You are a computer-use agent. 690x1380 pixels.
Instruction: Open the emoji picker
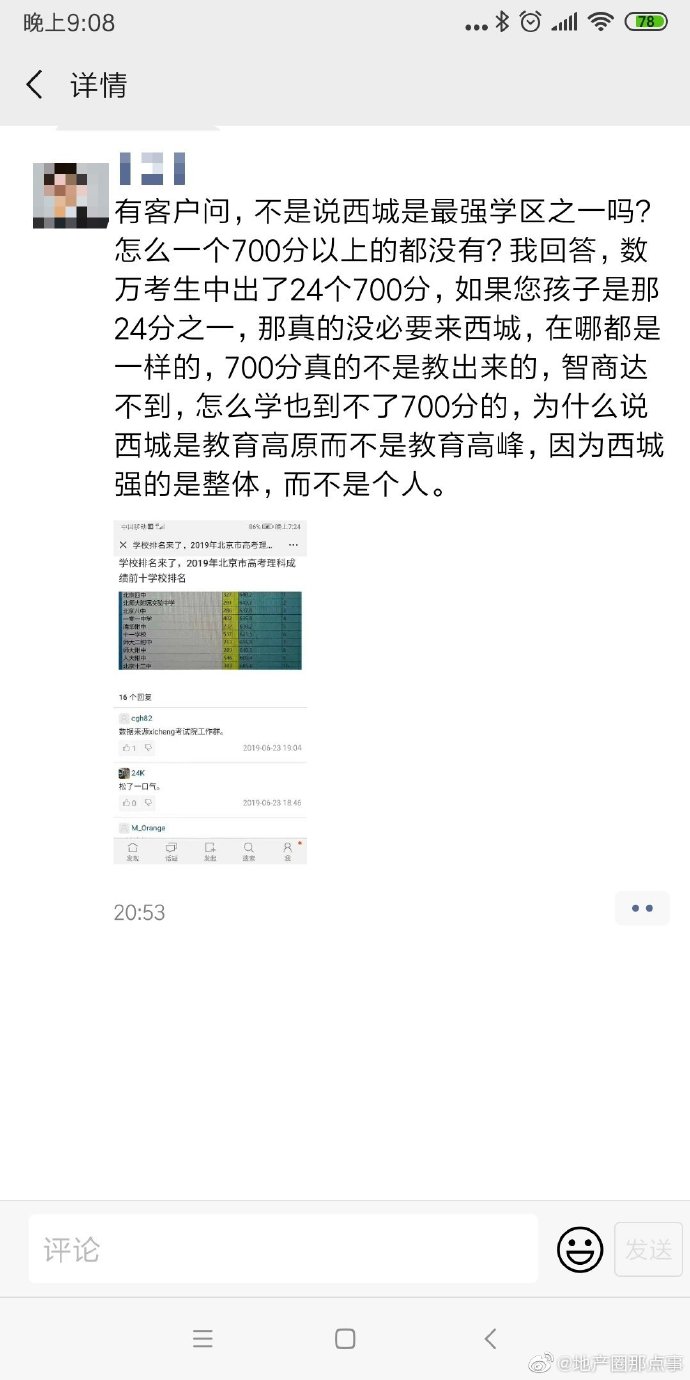[580, 1249]
